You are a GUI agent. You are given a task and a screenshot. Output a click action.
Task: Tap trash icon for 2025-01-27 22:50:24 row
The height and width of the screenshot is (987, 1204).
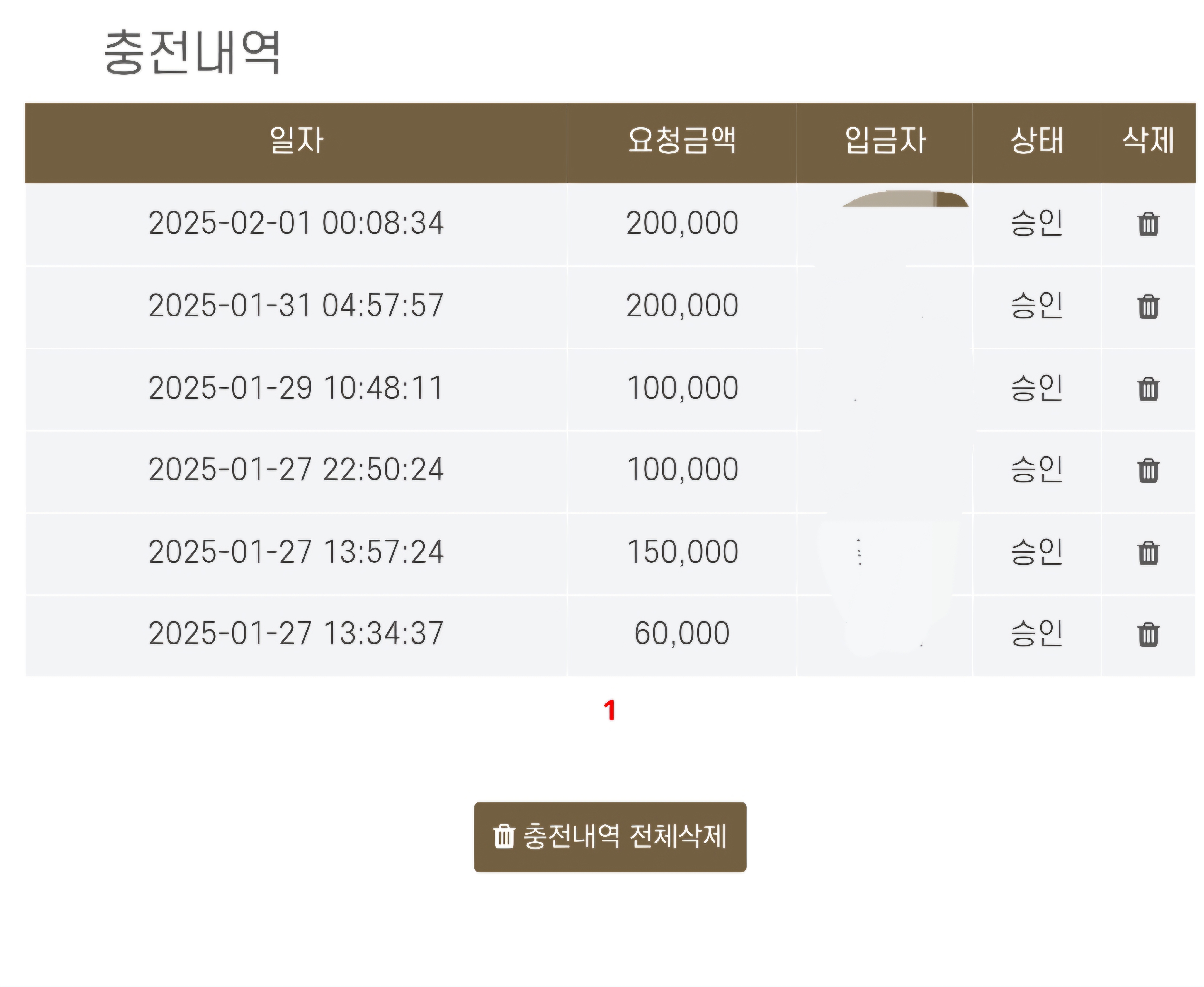pyautogui.click(x=1148, y=470)
